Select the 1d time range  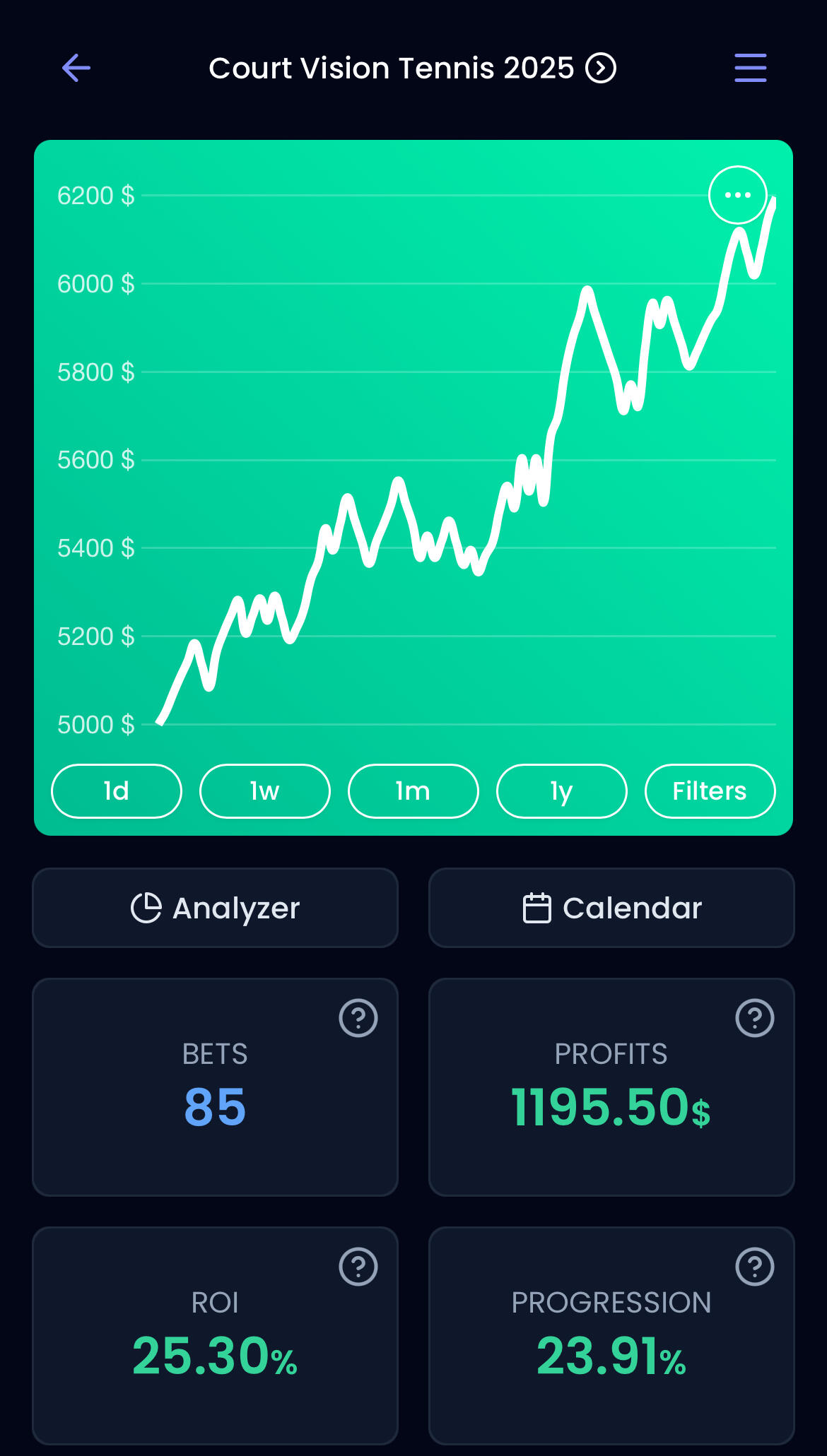pos(117,791)
